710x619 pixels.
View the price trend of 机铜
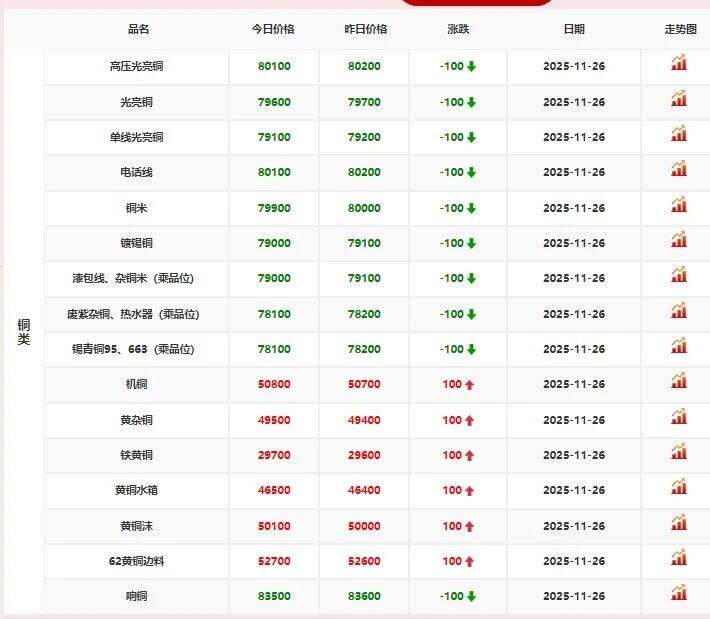coord(679,382)
